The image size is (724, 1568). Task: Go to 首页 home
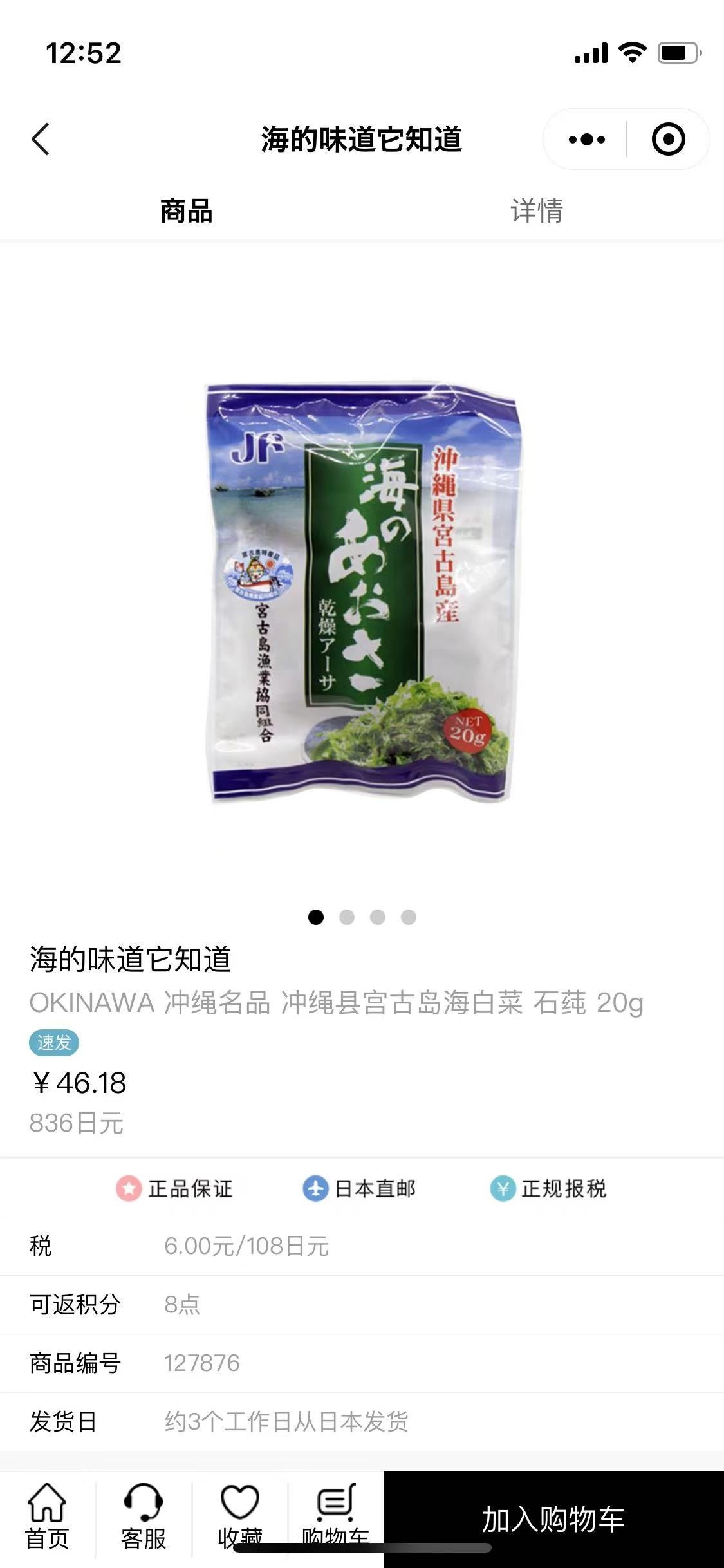(x=47, y=1517)
